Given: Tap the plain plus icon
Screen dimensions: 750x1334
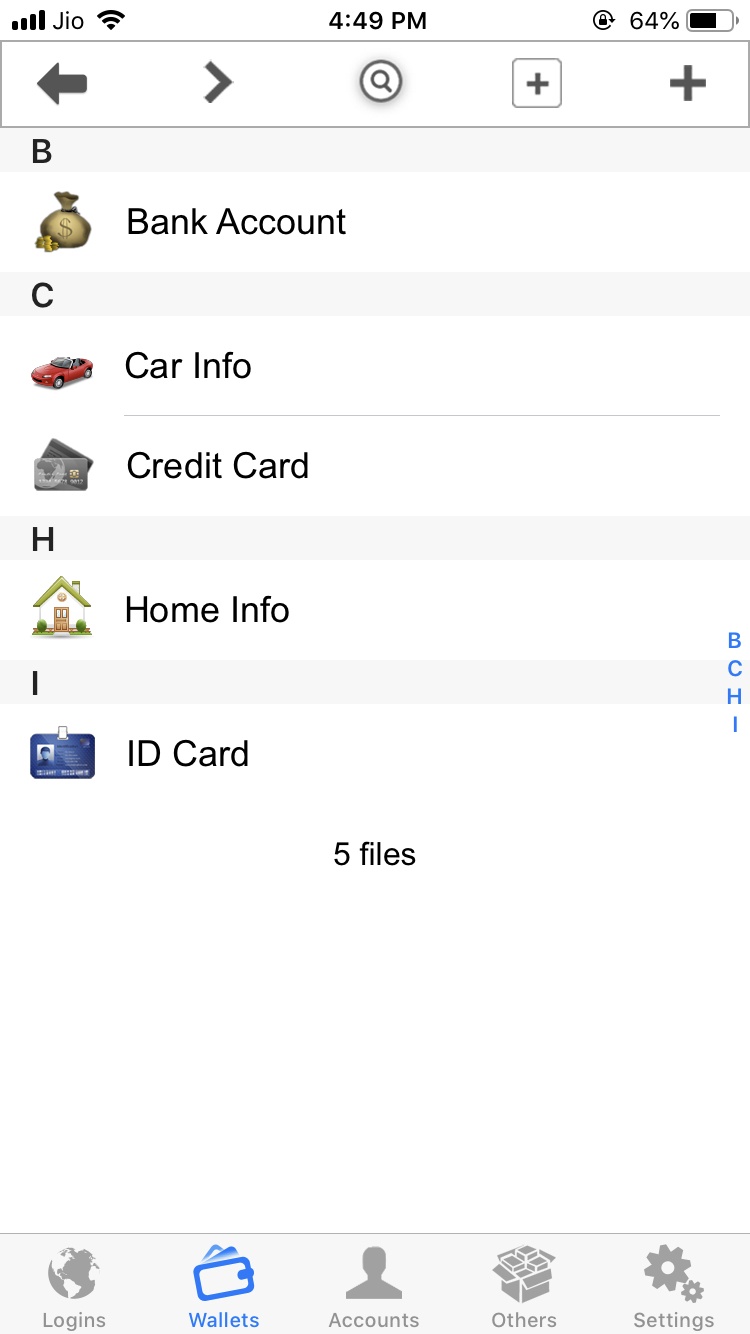Looking at the screenshot, I should (687, 84).
